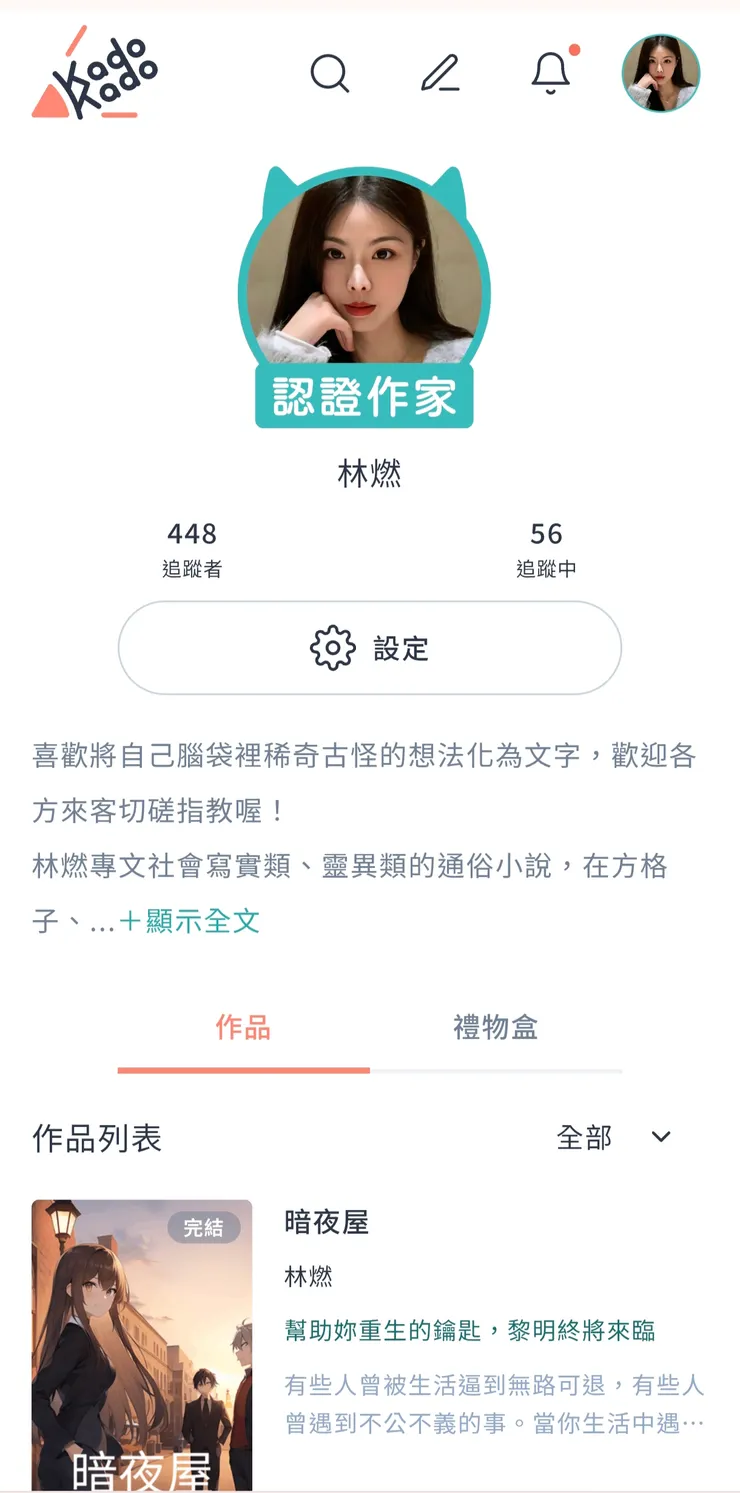Switch to the 禮物盒 tab
The width and height of the screenshot is (740, 1493).
494,1027
